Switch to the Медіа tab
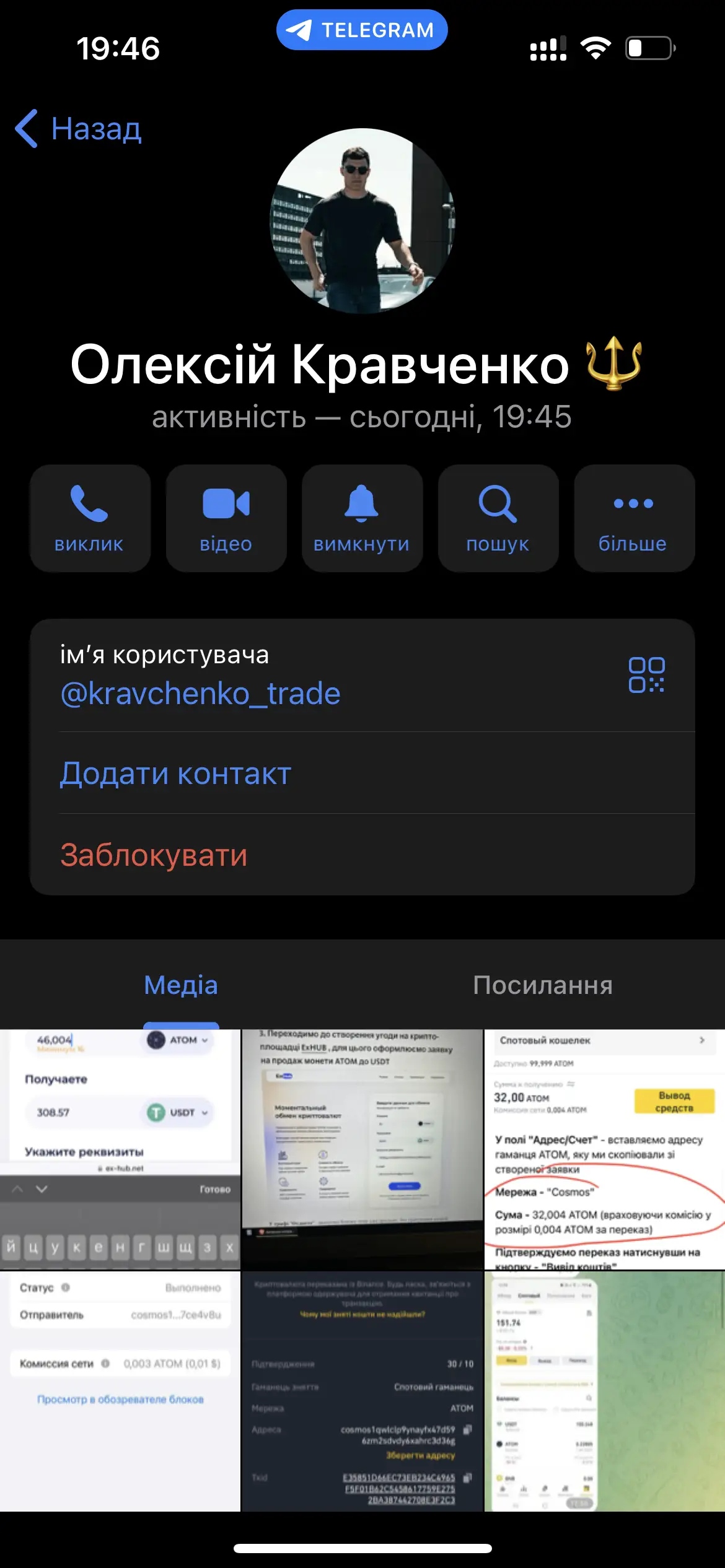Screen dimensions: 725x1568 pos(181,985)
